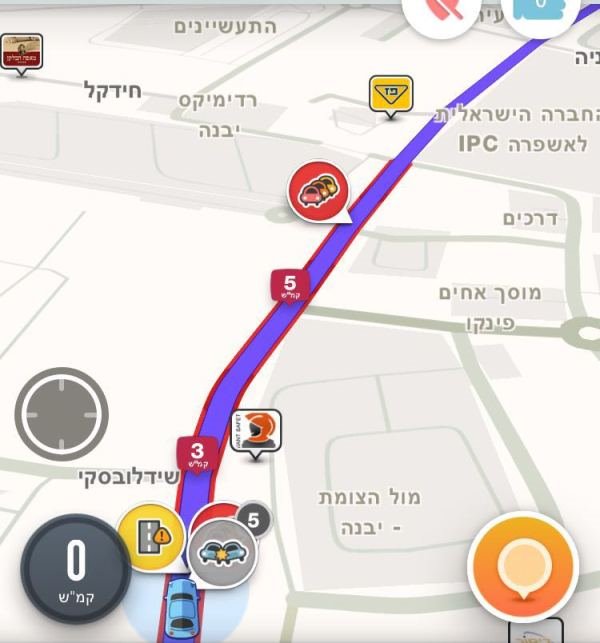Tap the speedometer showing 0
Image resolution: width=600 pixels, height=643 pixels.
(75, 569)
